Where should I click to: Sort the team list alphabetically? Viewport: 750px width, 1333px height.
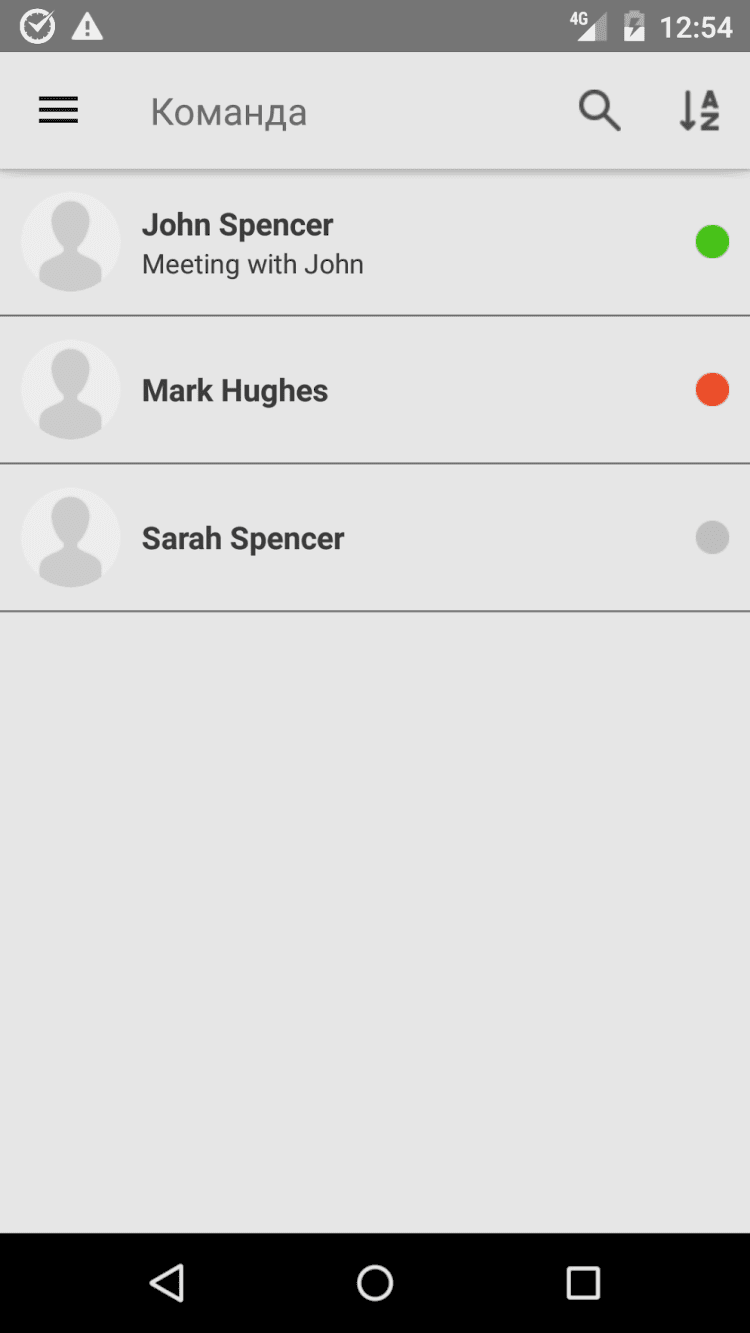[699, 111]
